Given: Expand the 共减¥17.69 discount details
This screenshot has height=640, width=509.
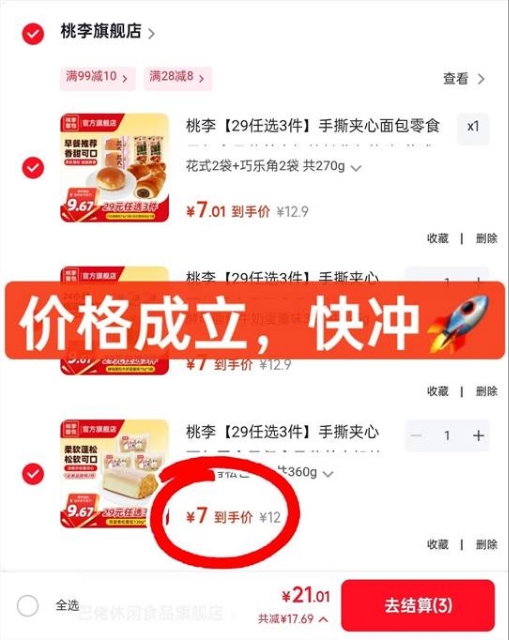Looking at the screenshot, I should pos(293,619).
